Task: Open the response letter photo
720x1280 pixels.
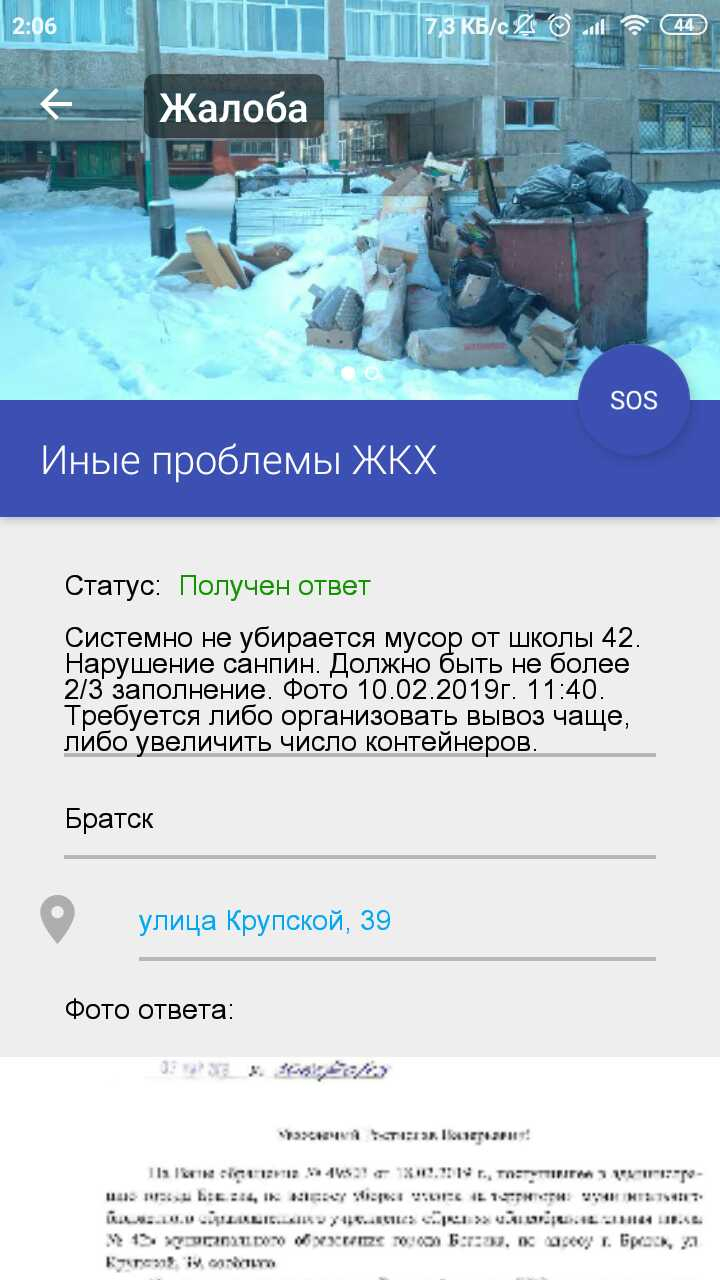Action: 360,1168
